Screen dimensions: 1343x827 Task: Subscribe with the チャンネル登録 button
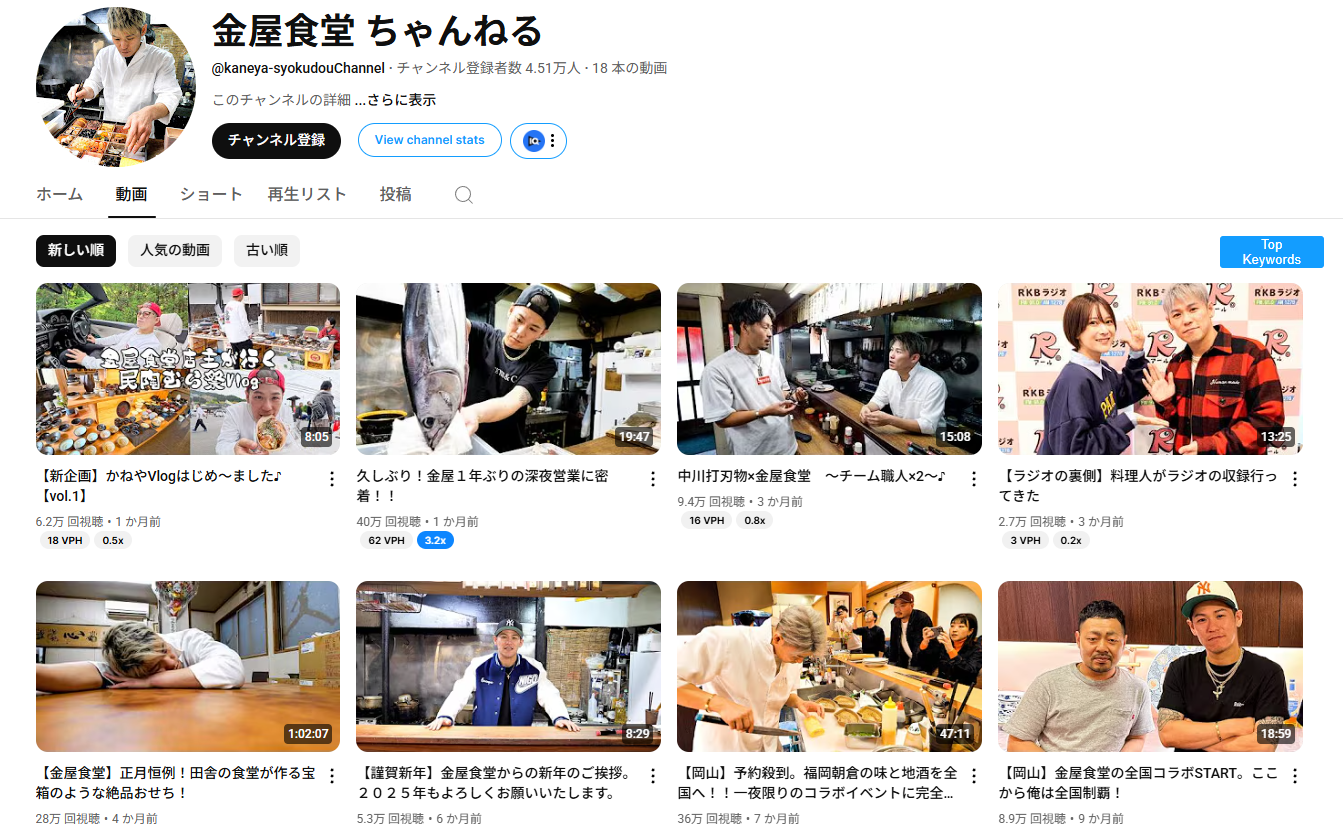click(276, 141)
